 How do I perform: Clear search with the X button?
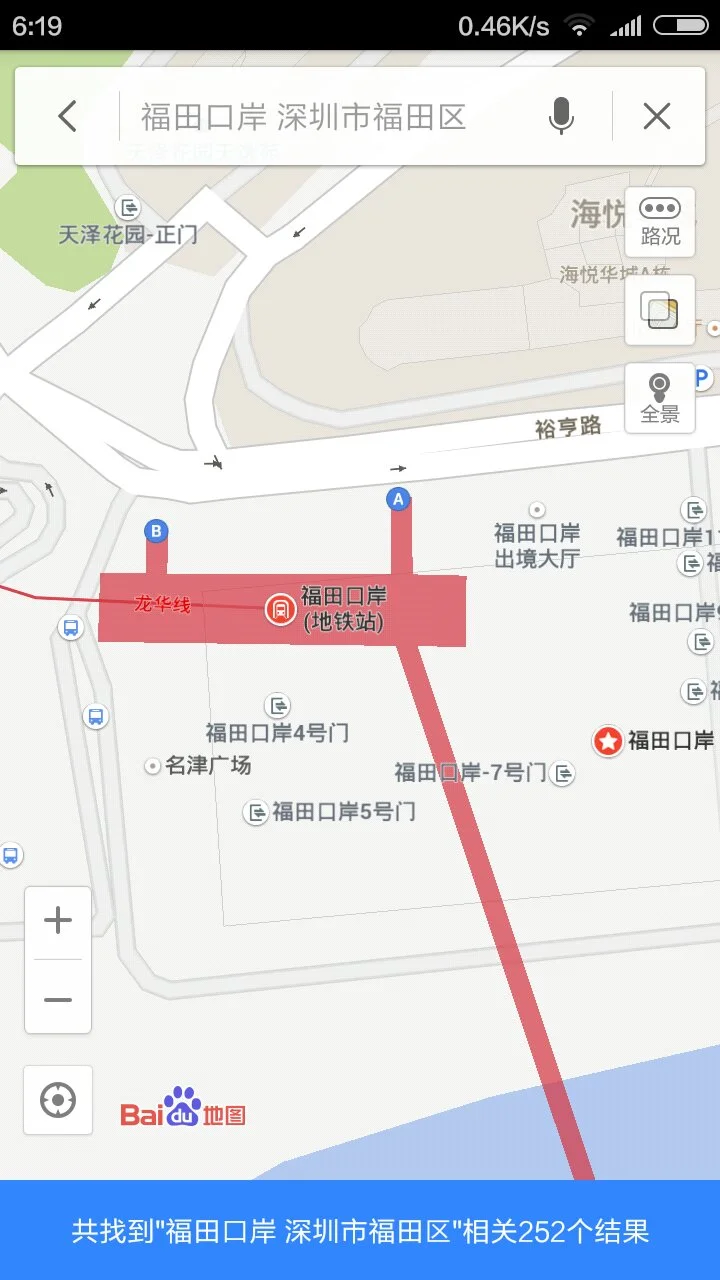[656, 115]
